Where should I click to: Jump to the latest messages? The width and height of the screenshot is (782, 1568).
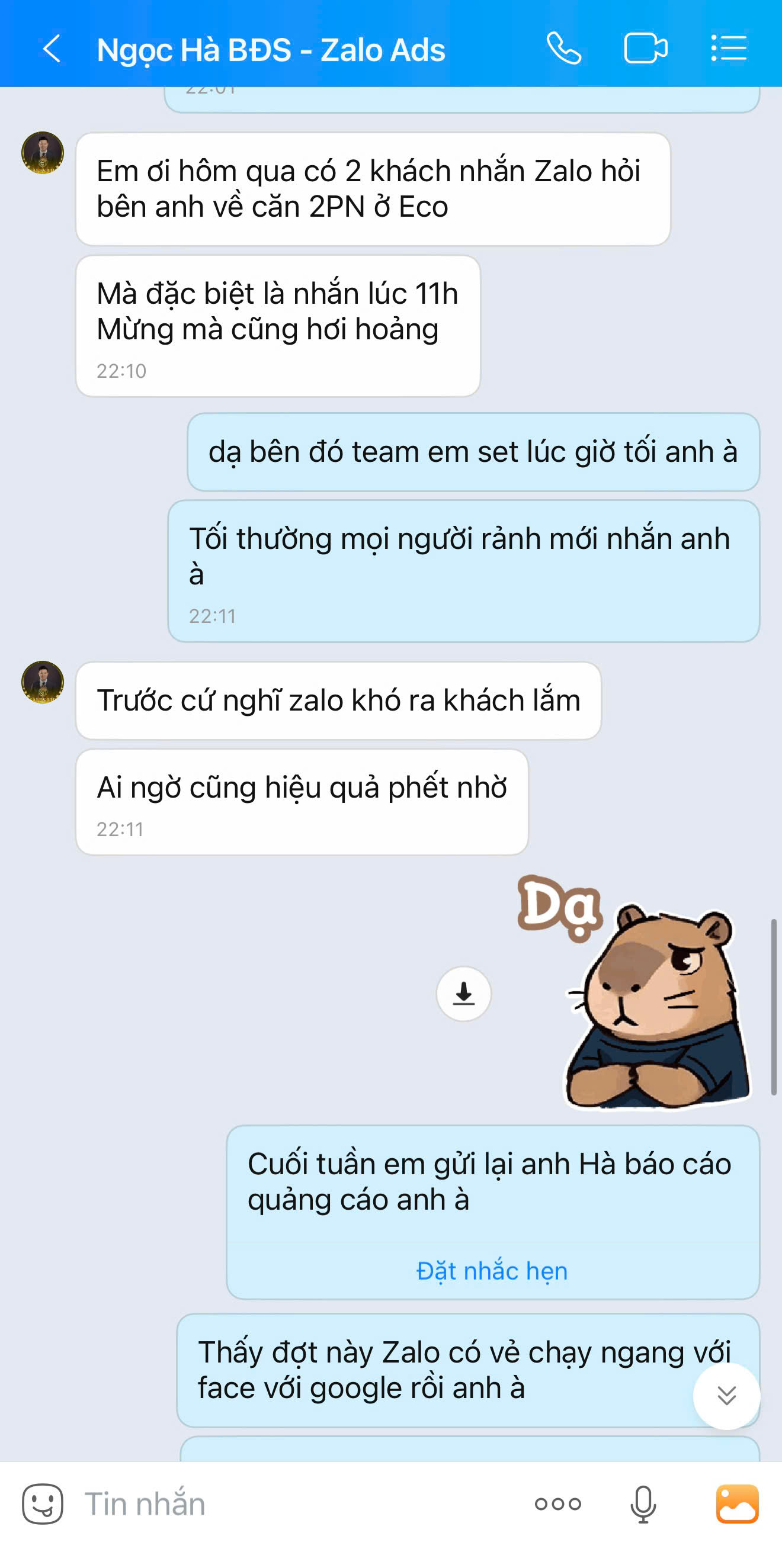pyautogui.click(x=726, y=1395)
